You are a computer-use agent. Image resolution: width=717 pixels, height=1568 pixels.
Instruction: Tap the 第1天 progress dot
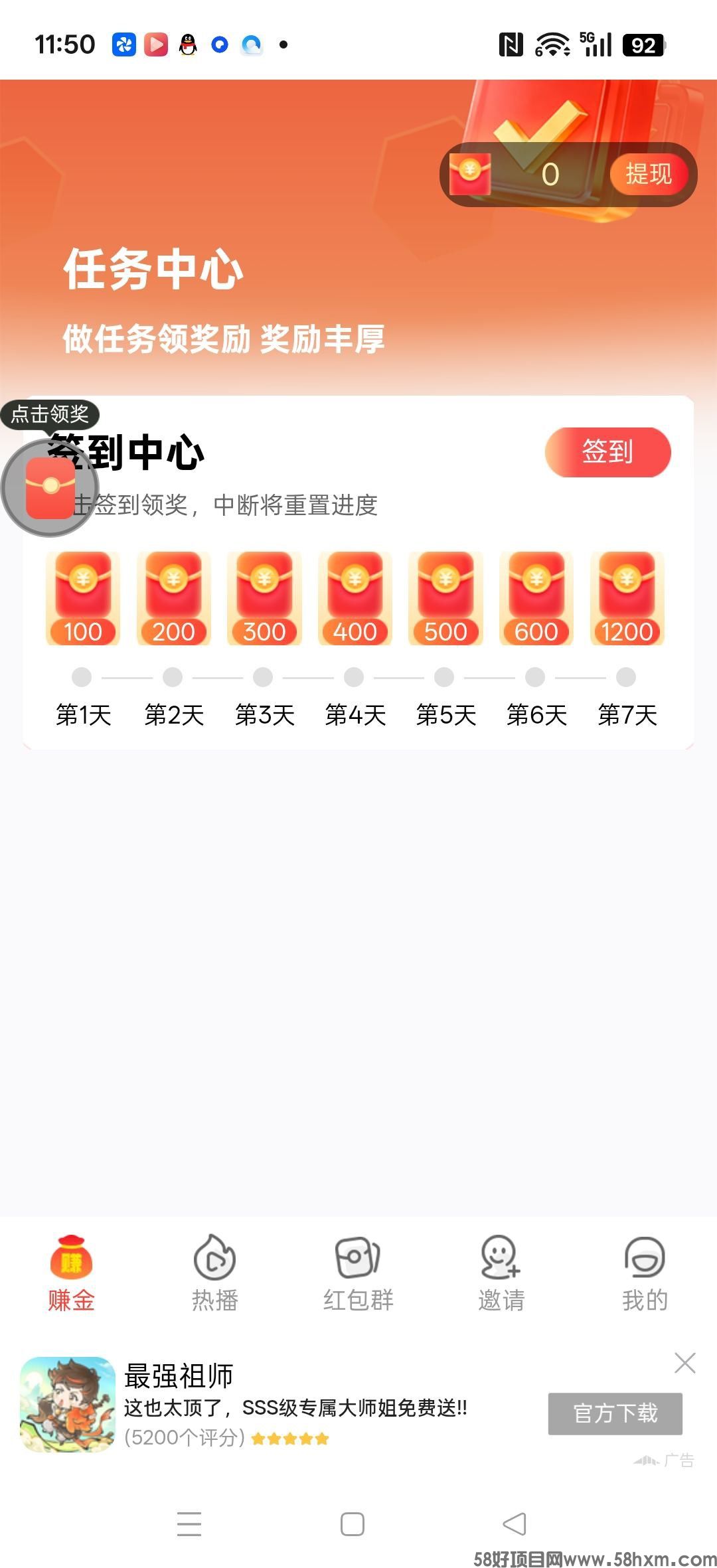click(x=82, y=677)
